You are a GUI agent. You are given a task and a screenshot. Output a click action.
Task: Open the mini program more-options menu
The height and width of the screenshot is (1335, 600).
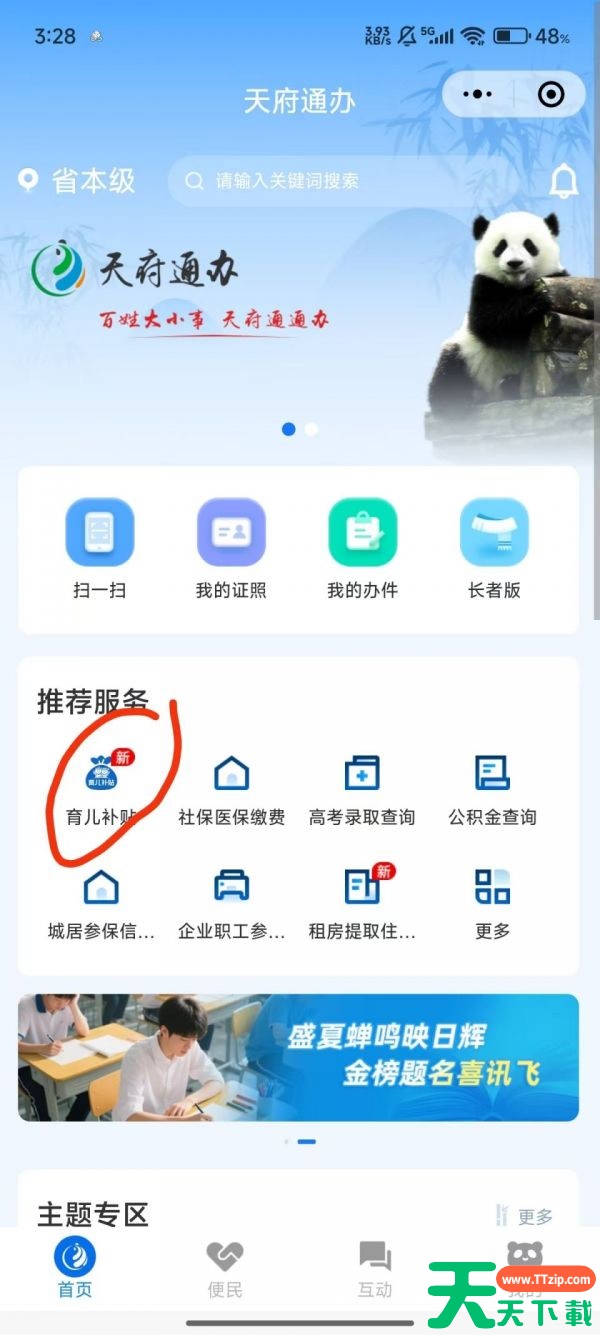478,94
